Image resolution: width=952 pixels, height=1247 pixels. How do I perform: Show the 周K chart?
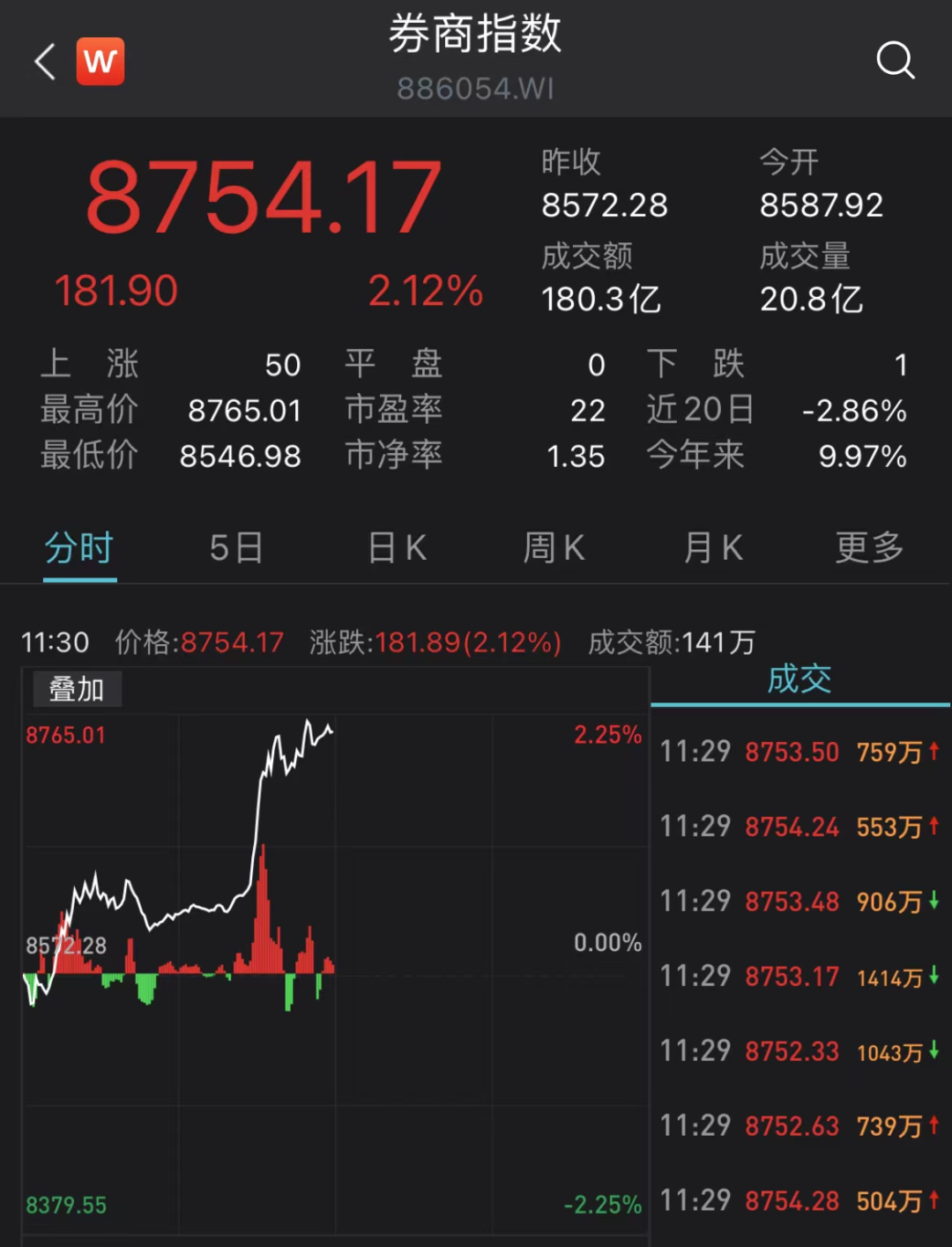point(554,548)
